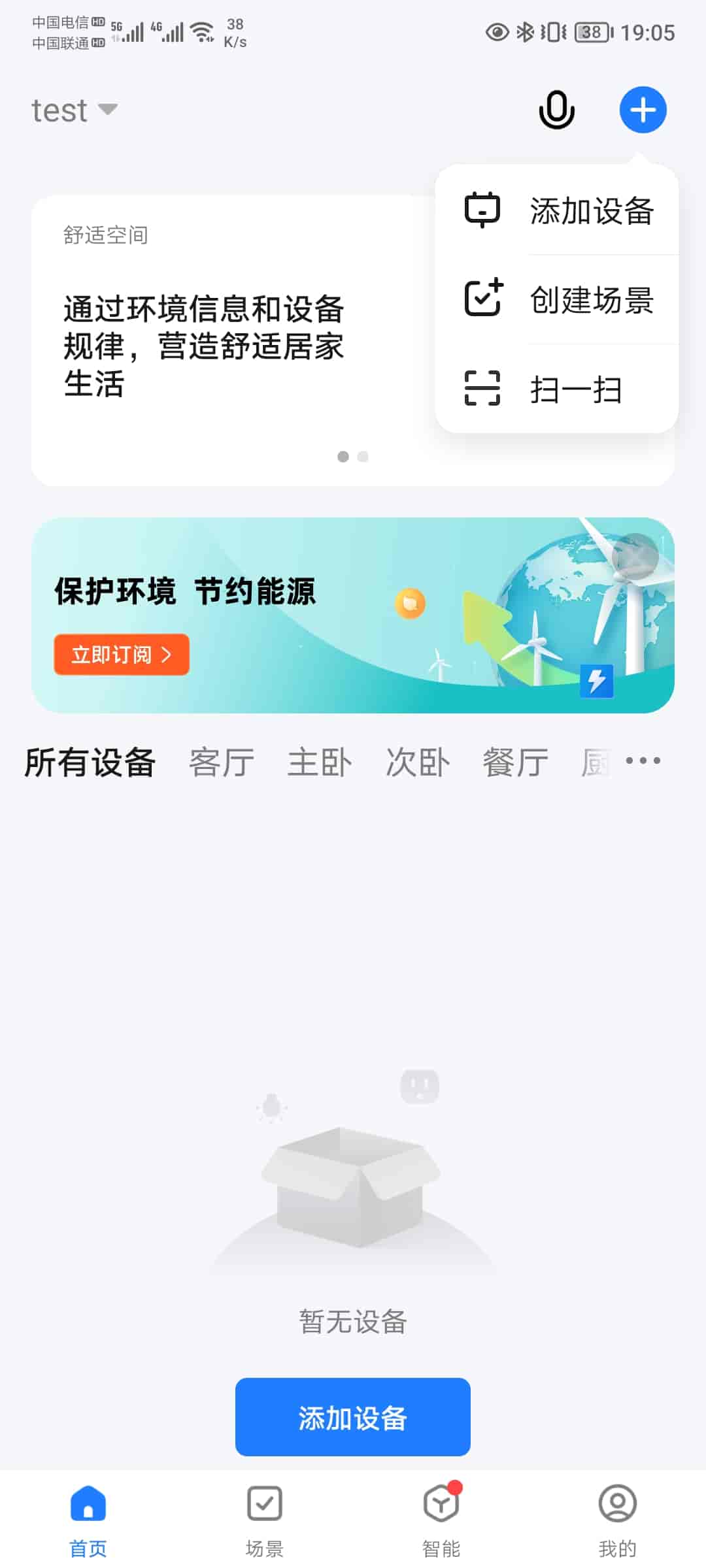Select 添加设备 in popup menu
The width and height of the screenshot is (706, 1568).
(557, 210)
